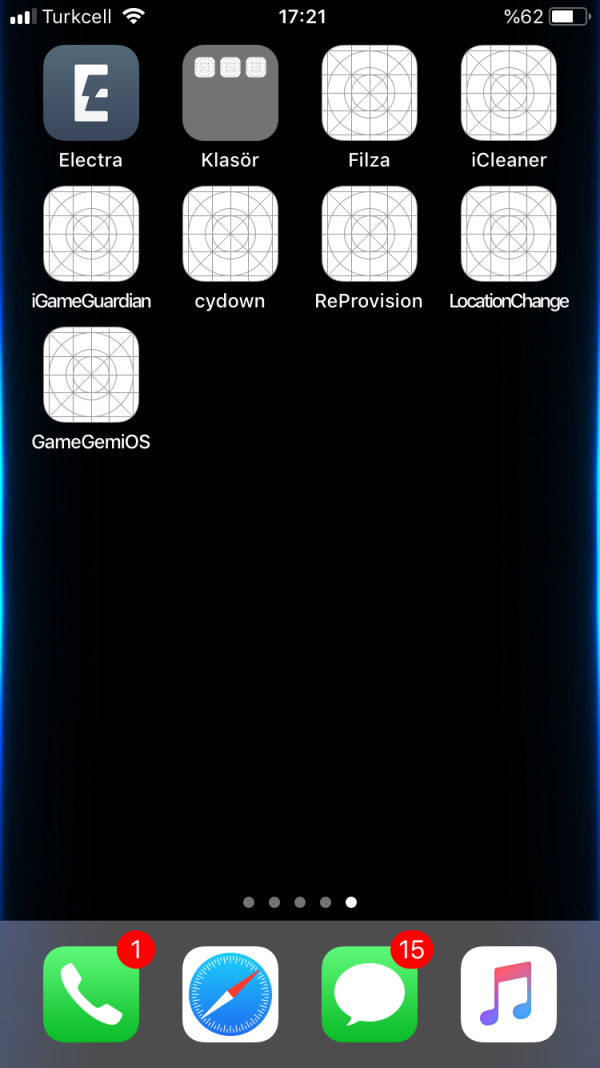Screen dimensions: 600x1068
Task: Open the Music app in dock
Action: 508,994
